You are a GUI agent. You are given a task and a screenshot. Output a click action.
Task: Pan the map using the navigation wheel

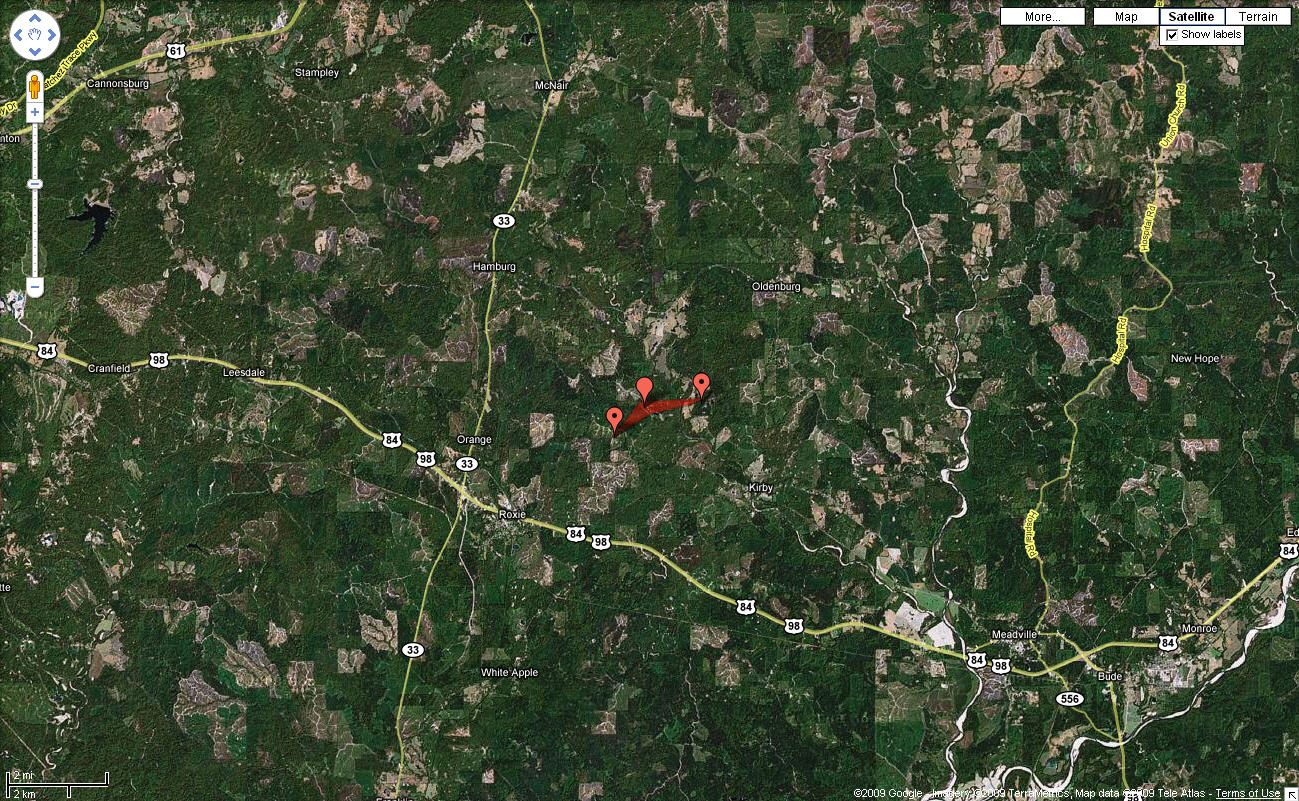pos(35,37)
